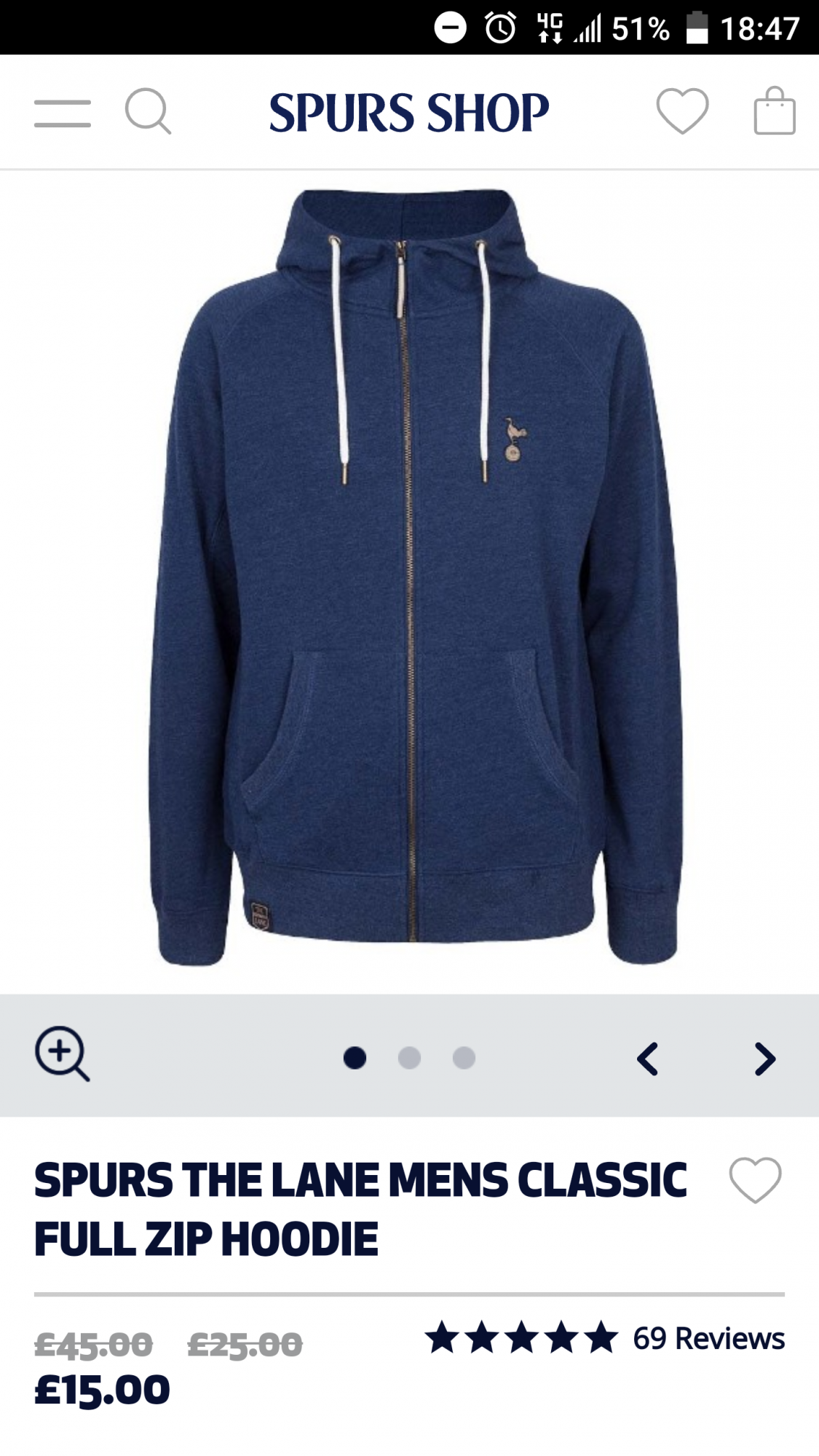Open the hamburger menu
Screen dimensions: 819x1456
(x=63, y=114)
